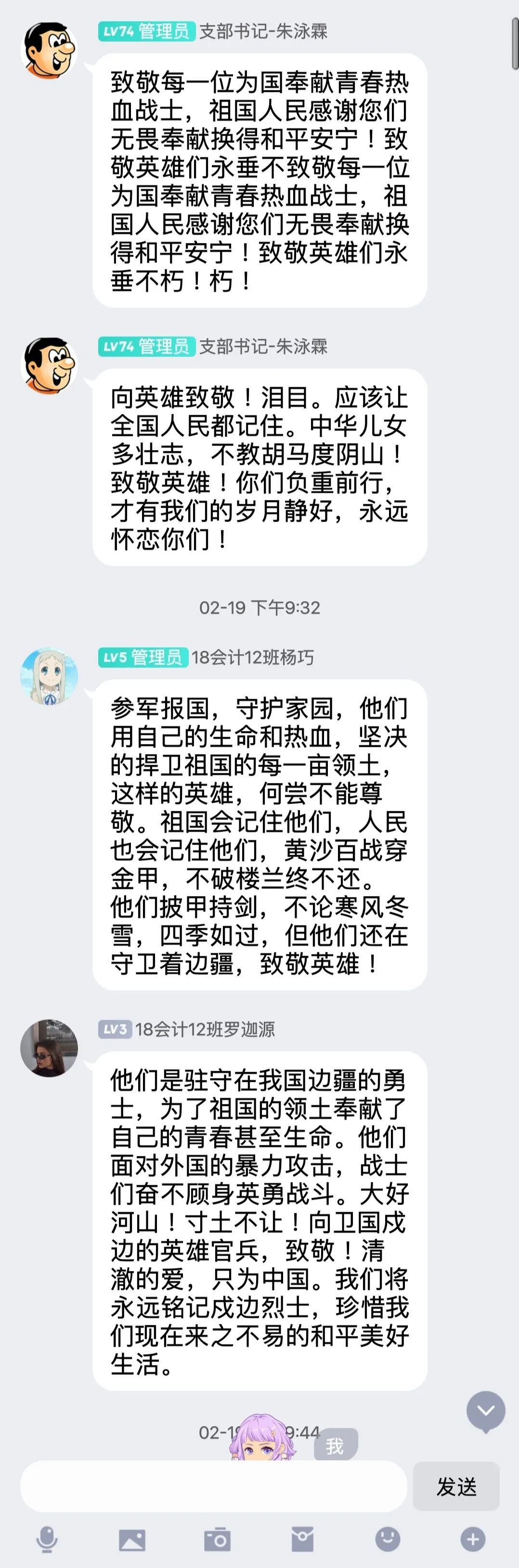
Task: Open 18会计12班罗迦源's avatar profile
Action: (x=49, y=1048)
